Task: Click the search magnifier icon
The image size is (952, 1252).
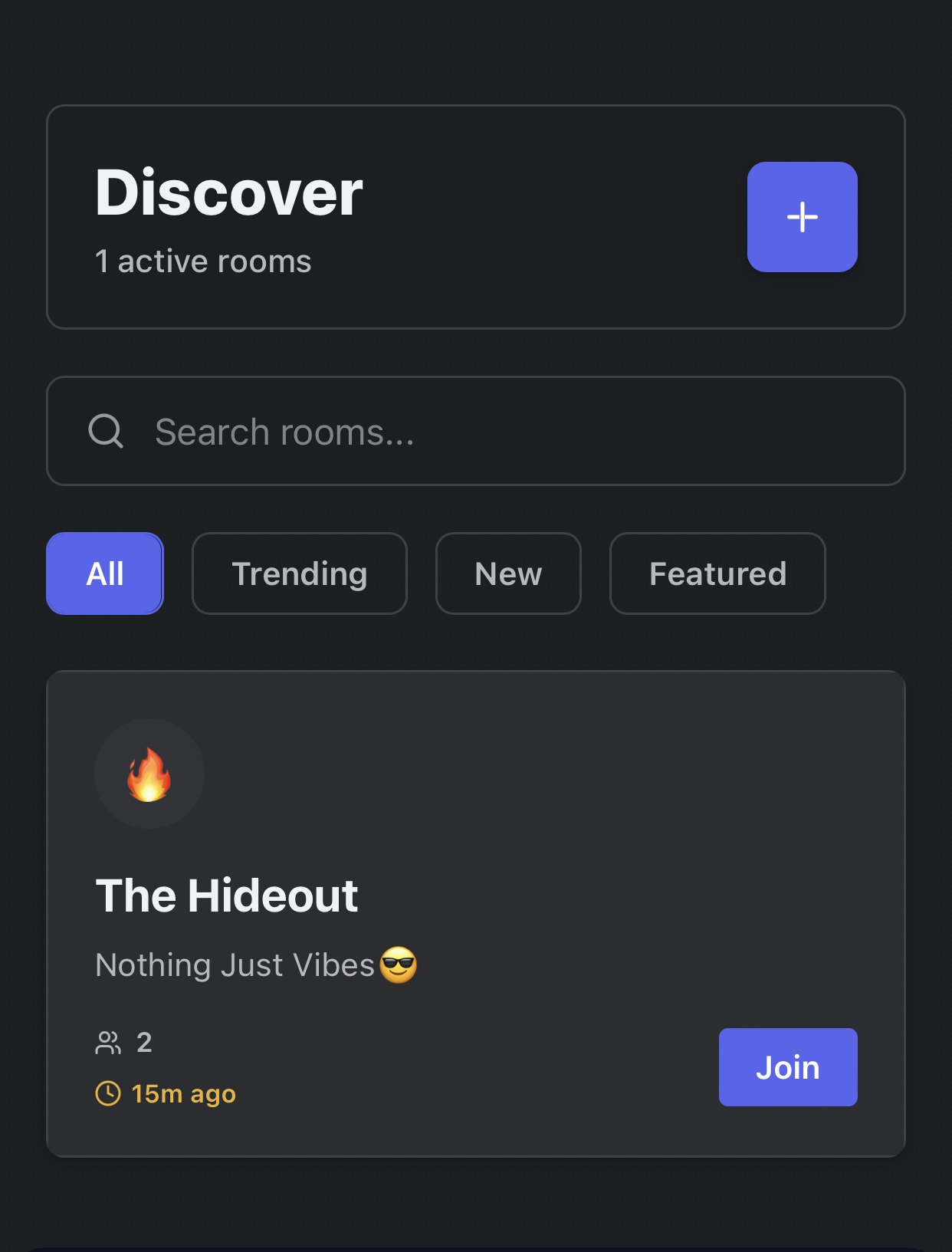Action: click(x=108, y=431)
